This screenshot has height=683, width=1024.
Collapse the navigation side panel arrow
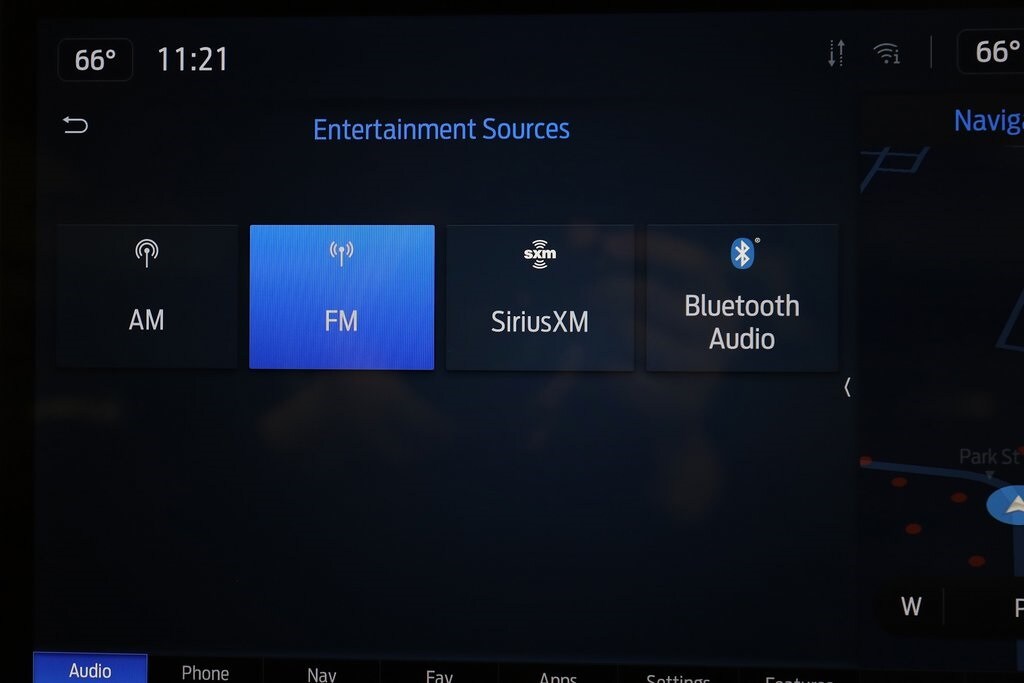[847, 387]
